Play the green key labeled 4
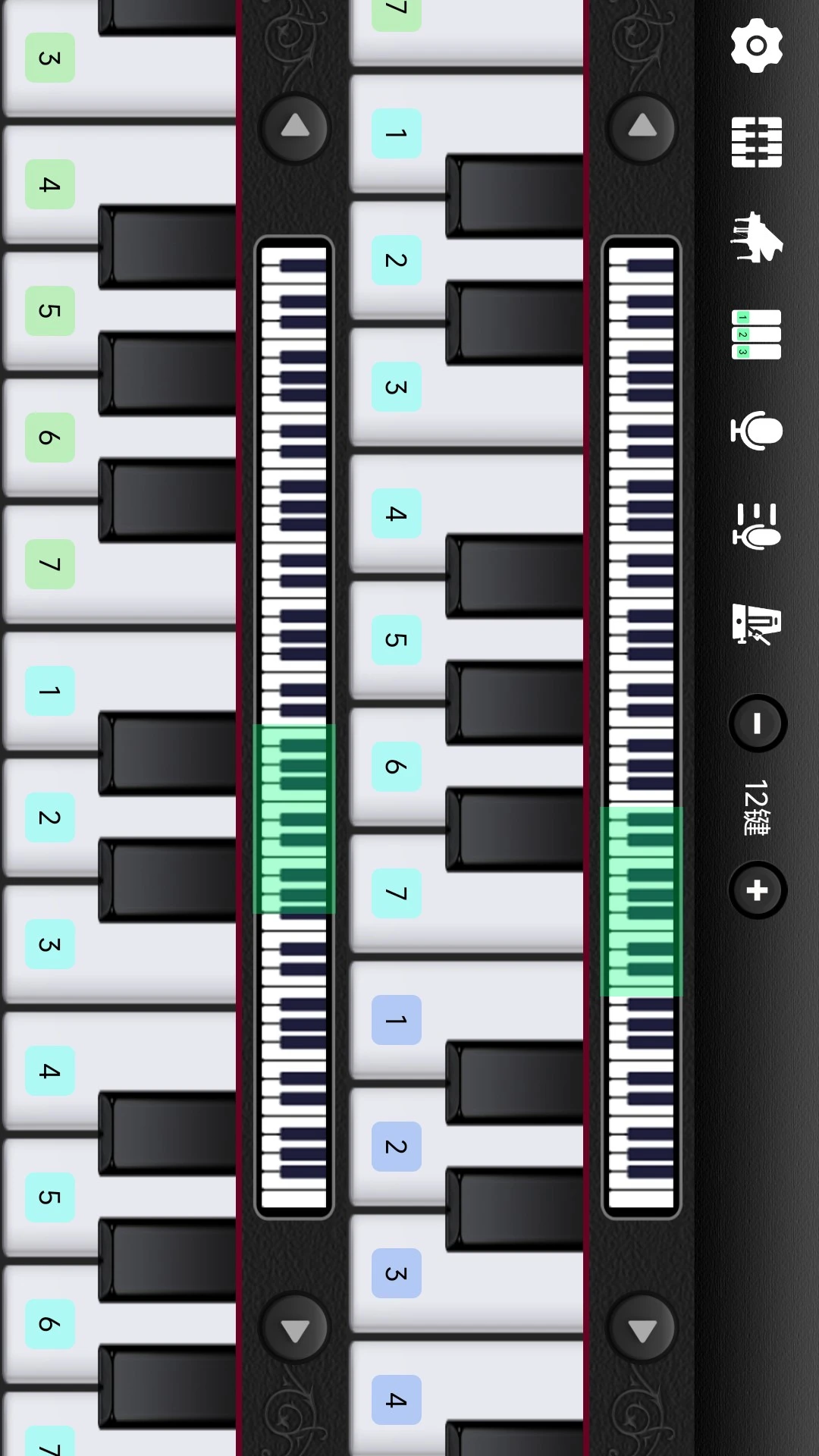This screenshot has height=1456, width=819. point(50,184)
